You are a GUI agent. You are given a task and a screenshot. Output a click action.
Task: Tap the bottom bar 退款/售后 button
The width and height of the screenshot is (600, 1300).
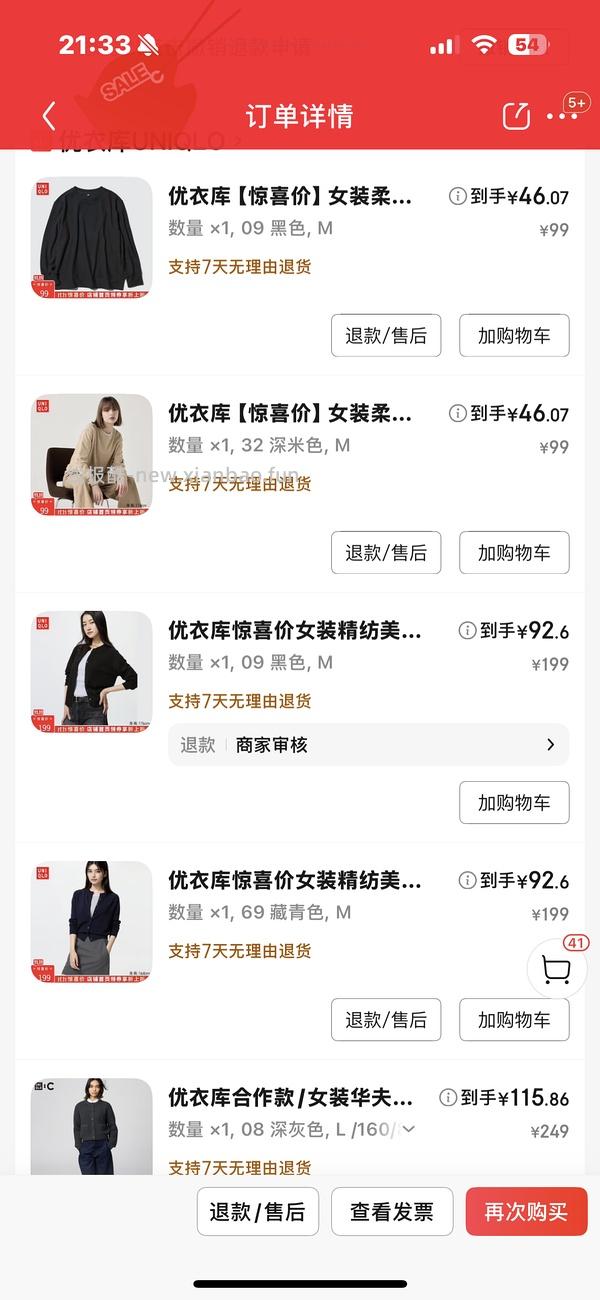[x=257, y=1212]
